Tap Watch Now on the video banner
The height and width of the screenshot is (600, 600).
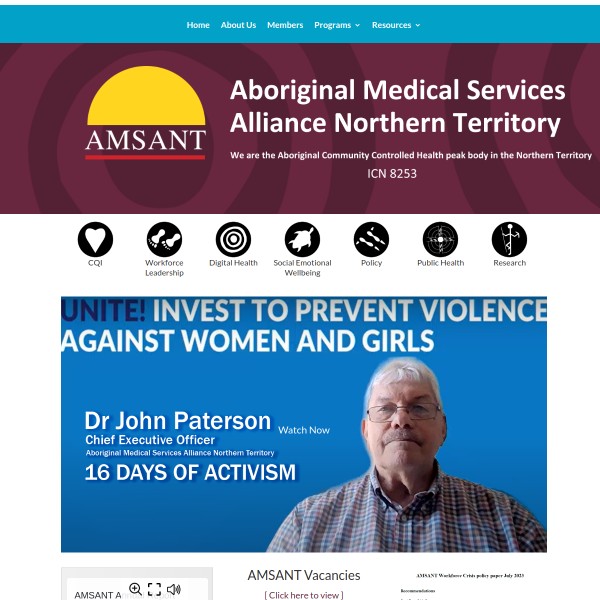[304, 430]
